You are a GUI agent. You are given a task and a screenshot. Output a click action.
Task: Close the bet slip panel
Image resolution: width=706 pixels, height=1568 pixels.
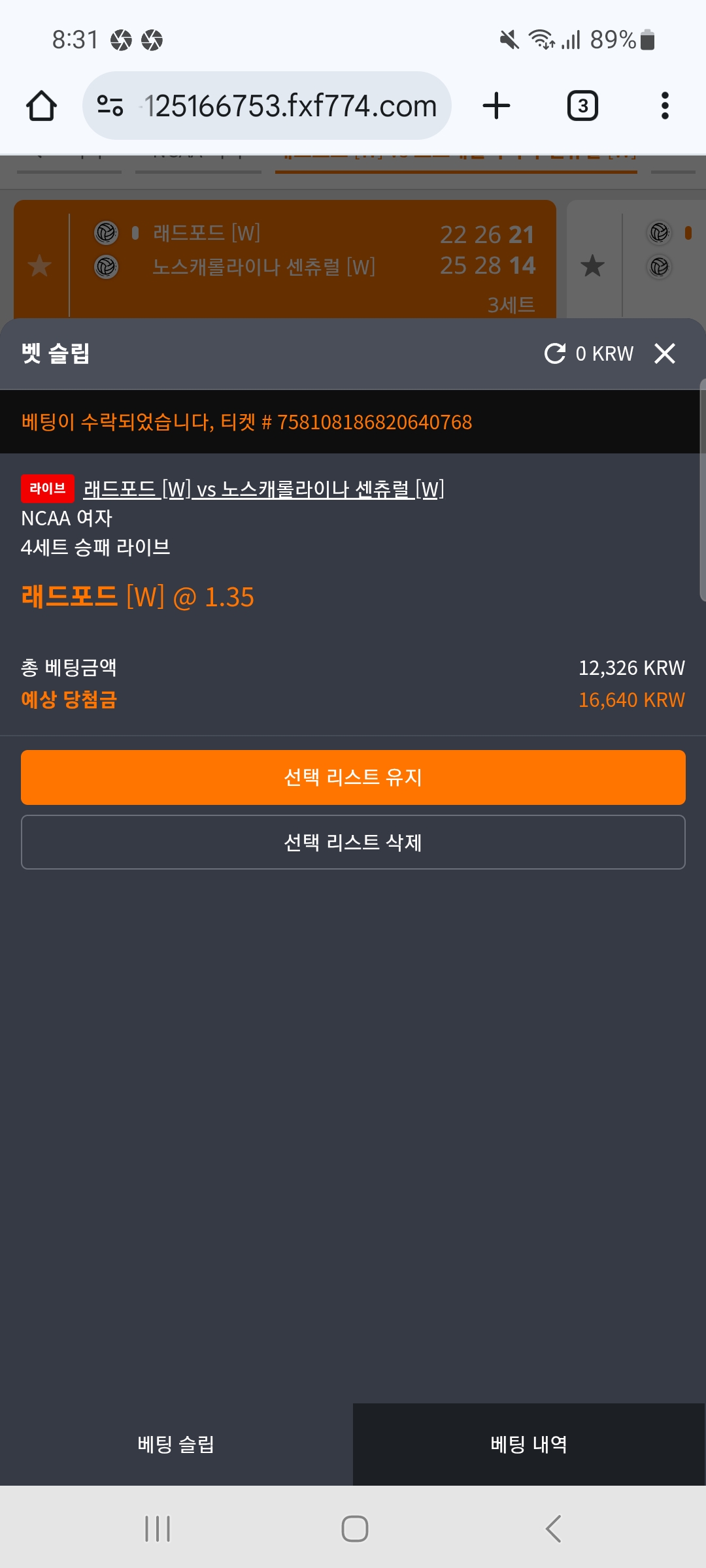coord(665,353)
